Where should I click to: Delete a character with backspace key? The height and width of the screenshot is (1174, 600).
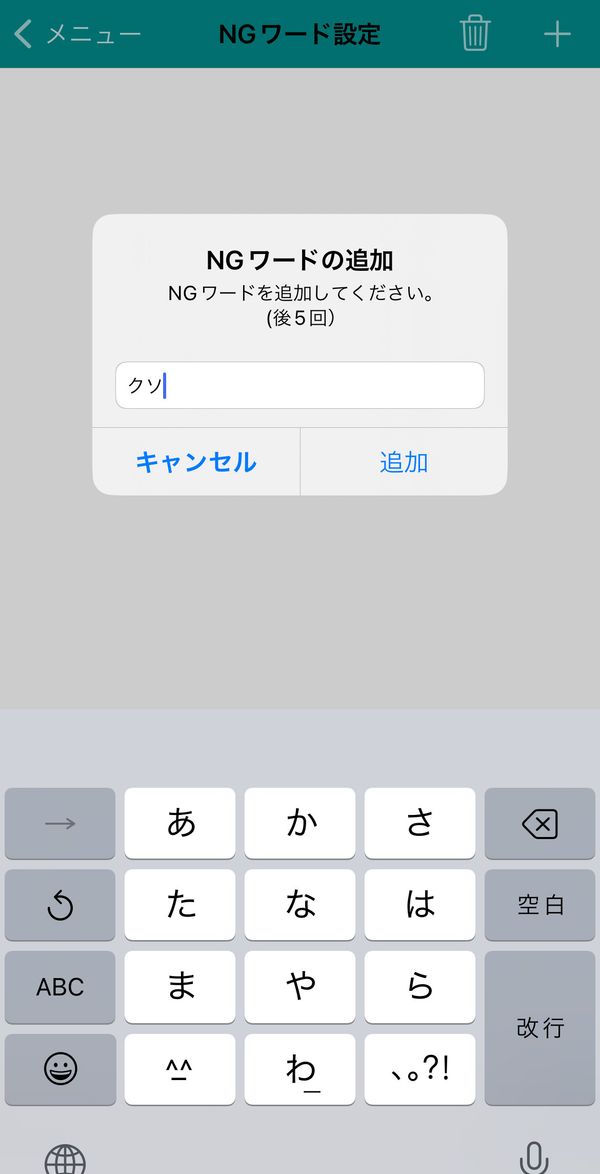pyautogui.click(x=539, y=824)
